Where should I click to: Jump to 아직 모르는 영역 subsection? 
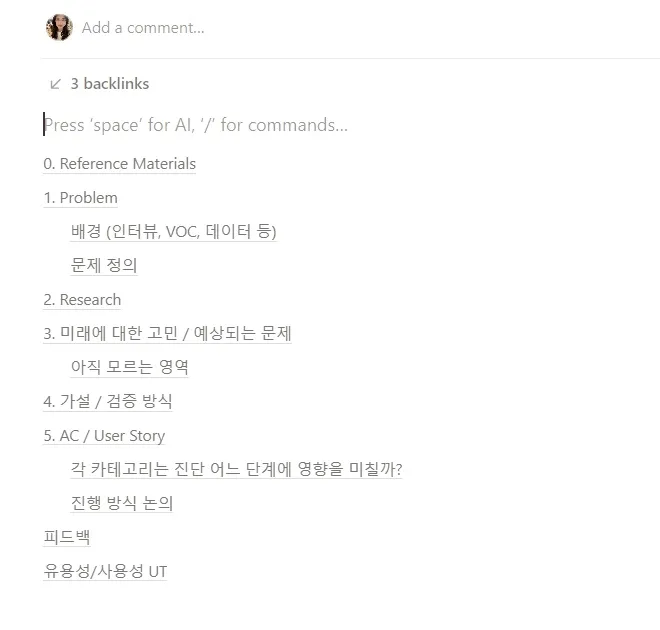coord(130,367)
